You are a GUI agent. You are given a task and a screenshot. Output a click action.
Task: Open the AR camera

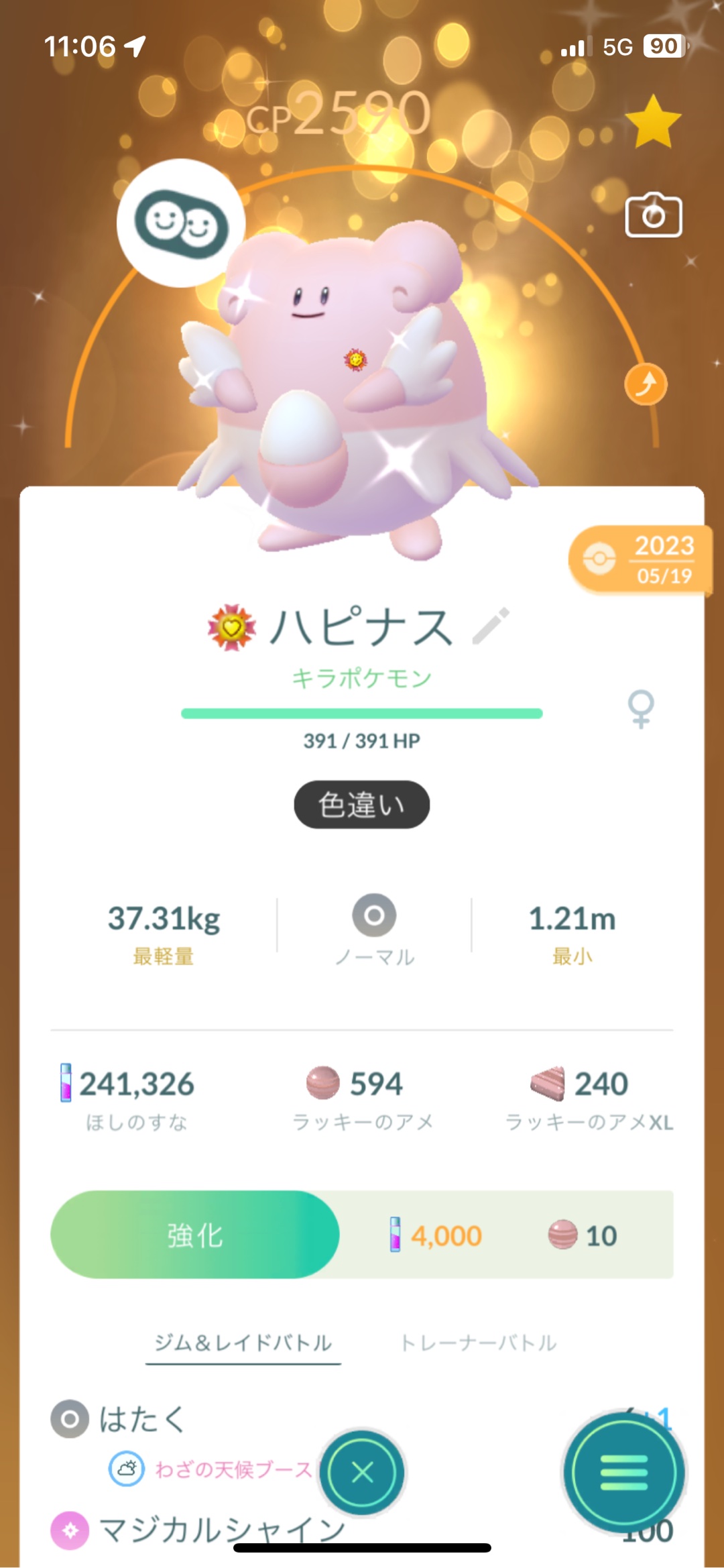click(653, 216)
